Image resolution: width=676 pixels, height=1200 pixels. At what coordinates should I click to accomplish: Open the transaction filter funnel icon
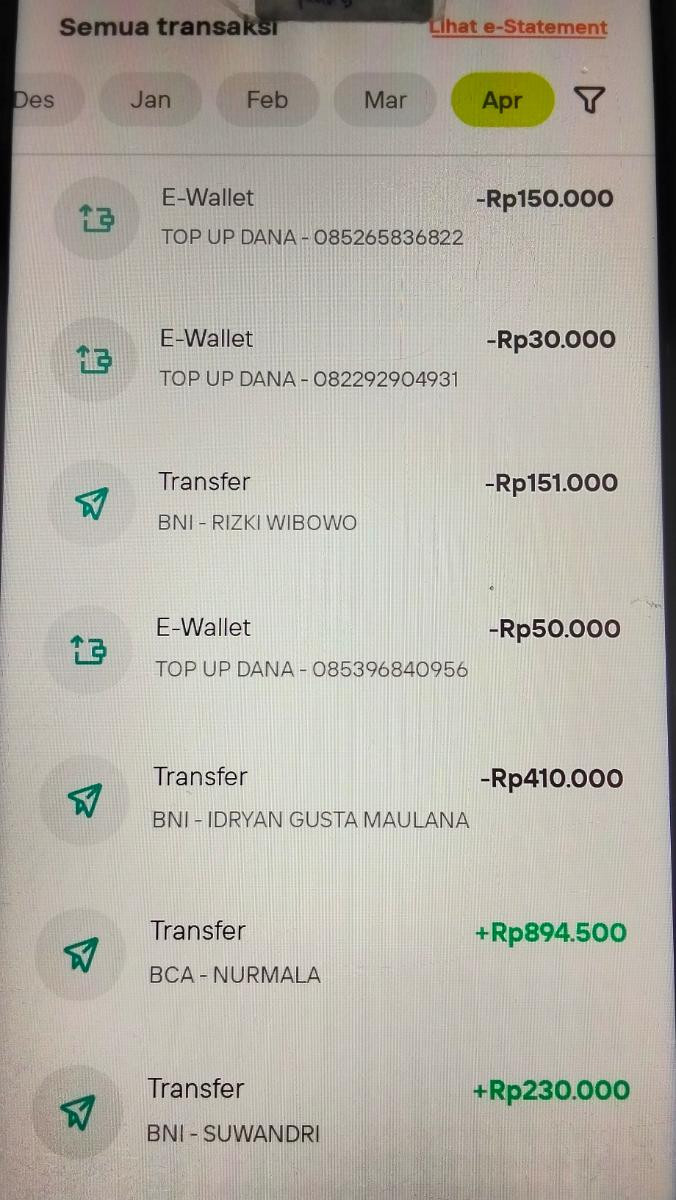590,100
